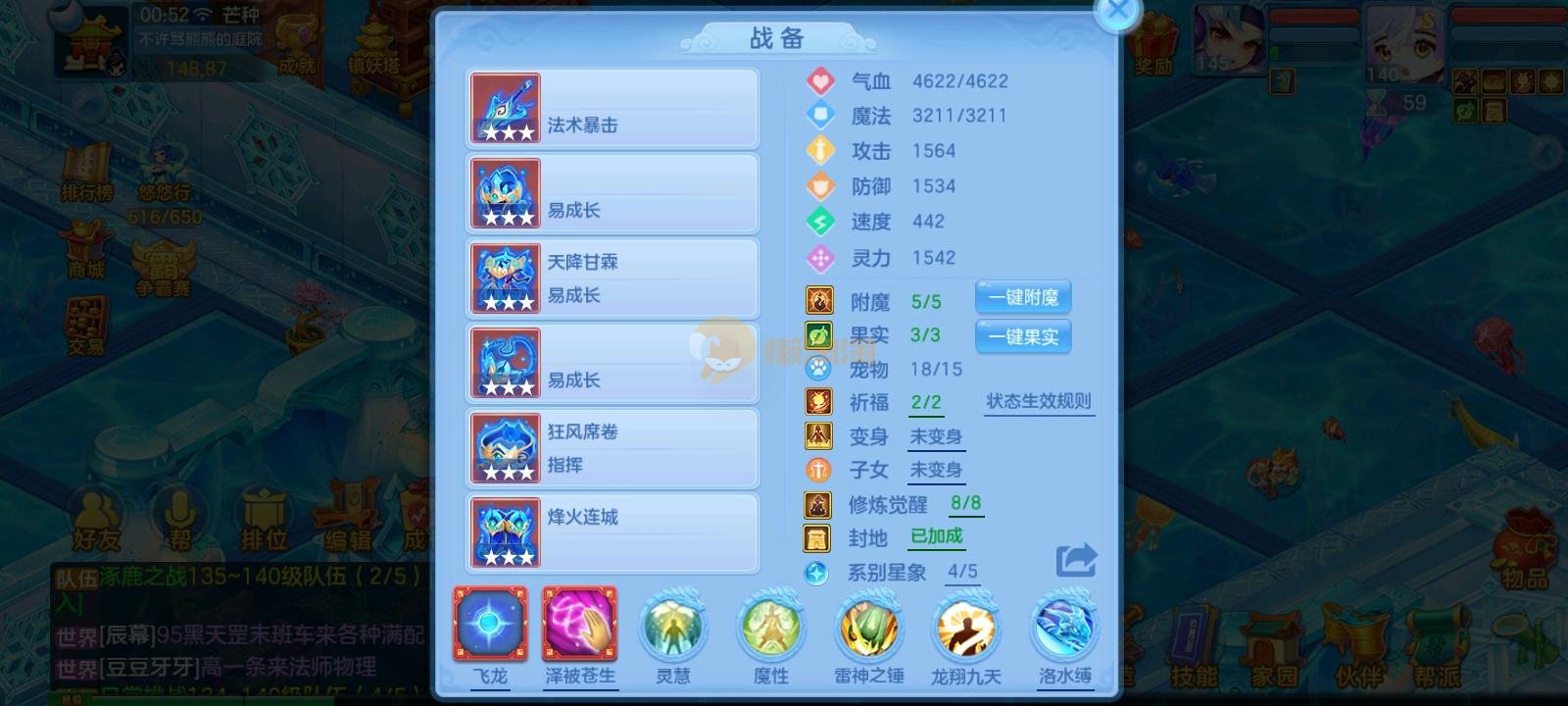Open the 法术暴击 equipment row

pyautogui.click(x=612, y=109)
